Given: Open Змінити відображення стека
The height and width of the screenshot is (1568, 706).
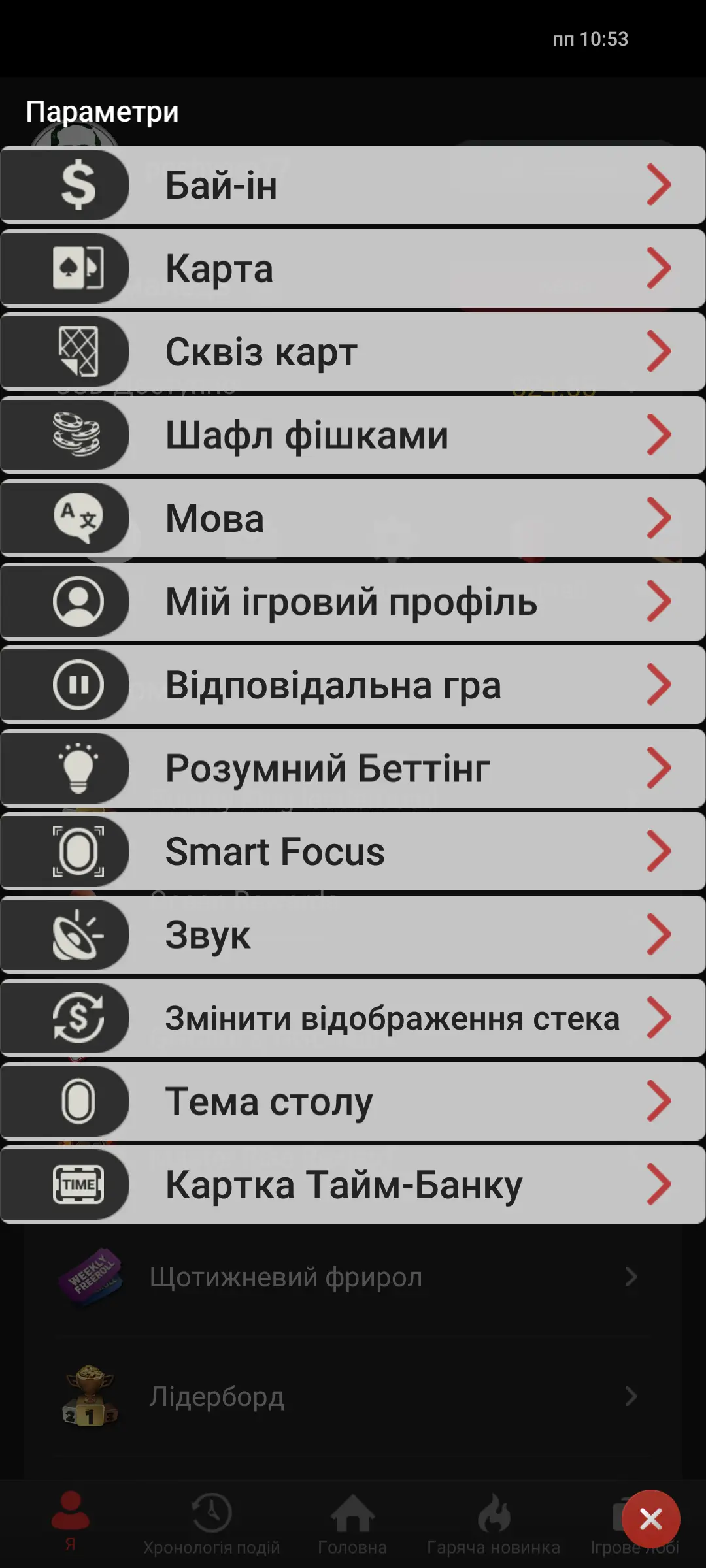Looking at the screenshot, I should tap(353, 1018).
